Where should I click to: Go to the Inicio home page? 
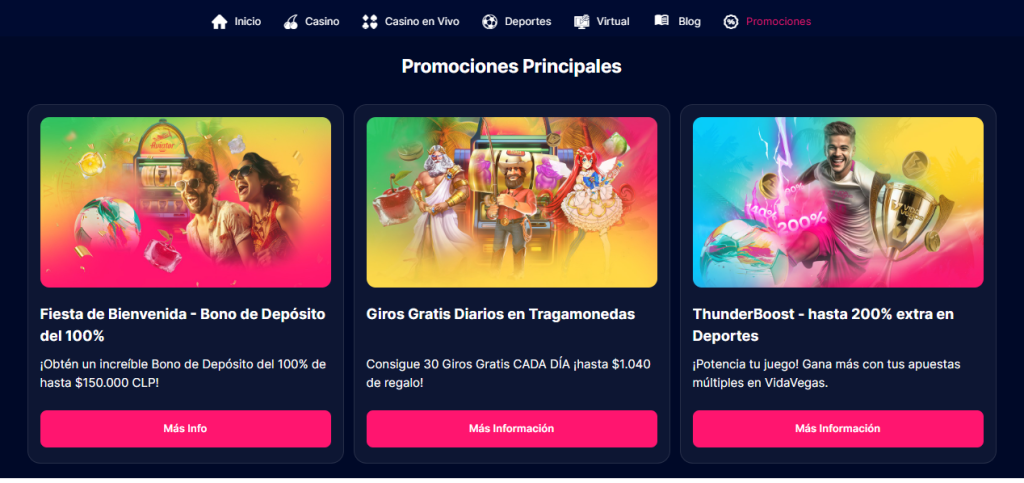[x=237, y=21]
